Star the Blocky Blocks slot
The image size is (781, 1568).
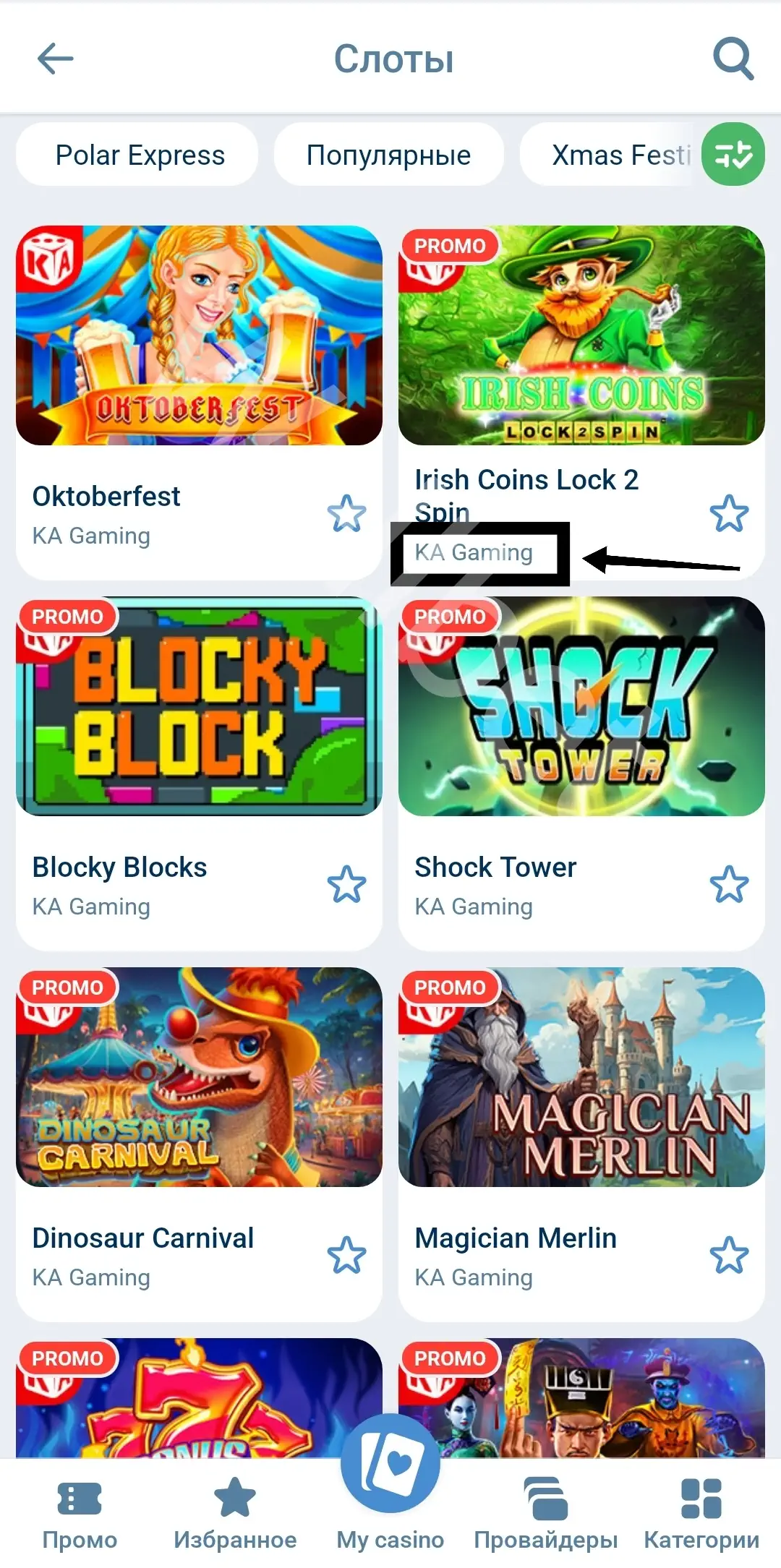(346, 885)
